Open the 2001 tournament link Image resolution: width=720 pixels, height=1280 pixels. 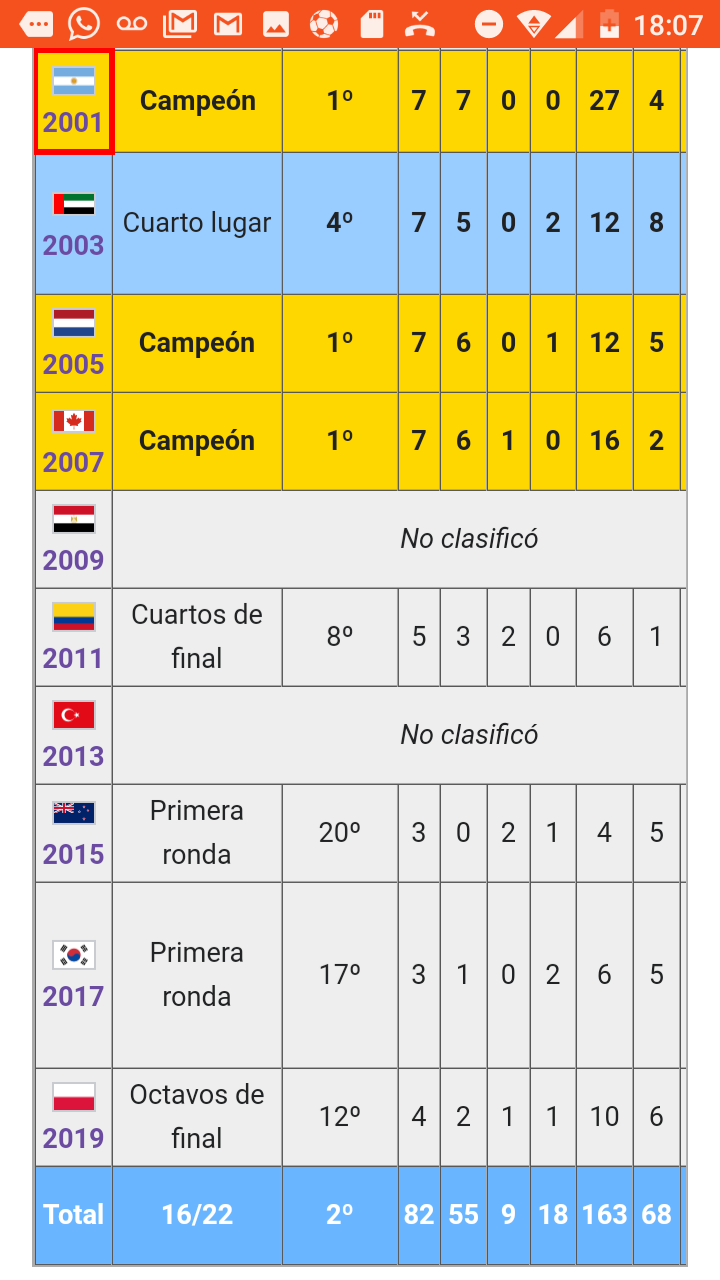73,123
